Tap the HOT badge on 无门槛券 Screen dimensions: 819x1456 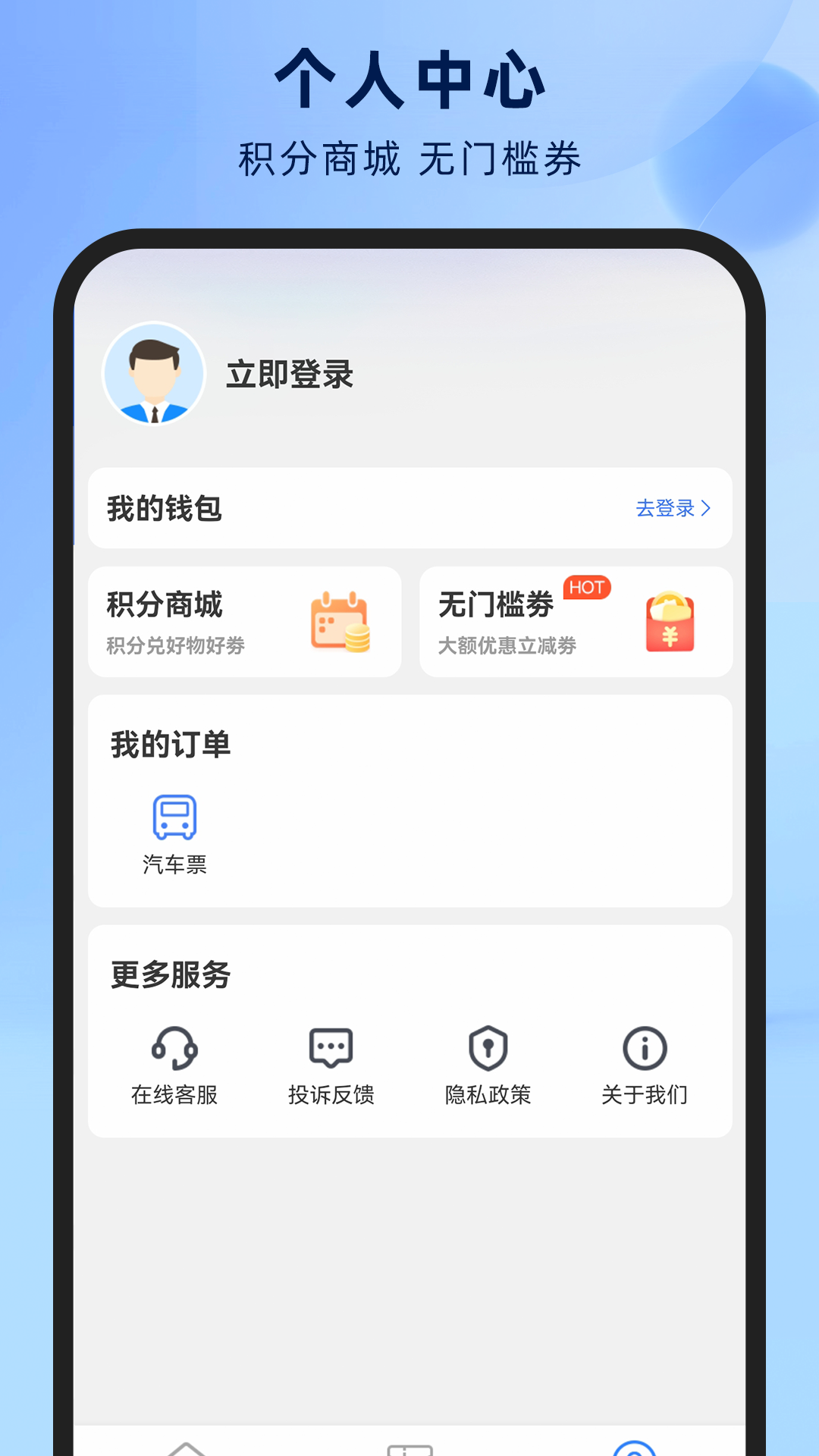586,588
